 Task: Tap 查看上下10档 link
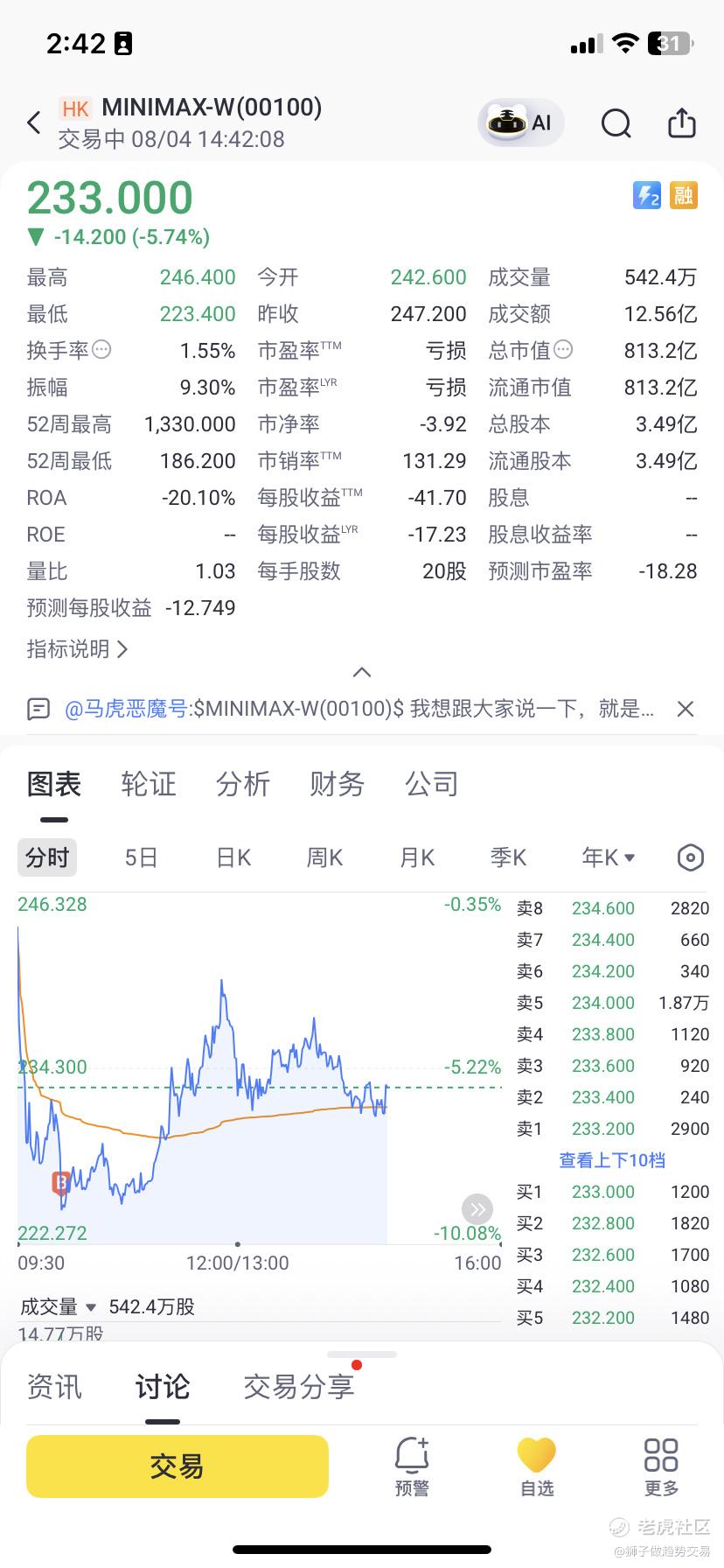coord(612,1160)
